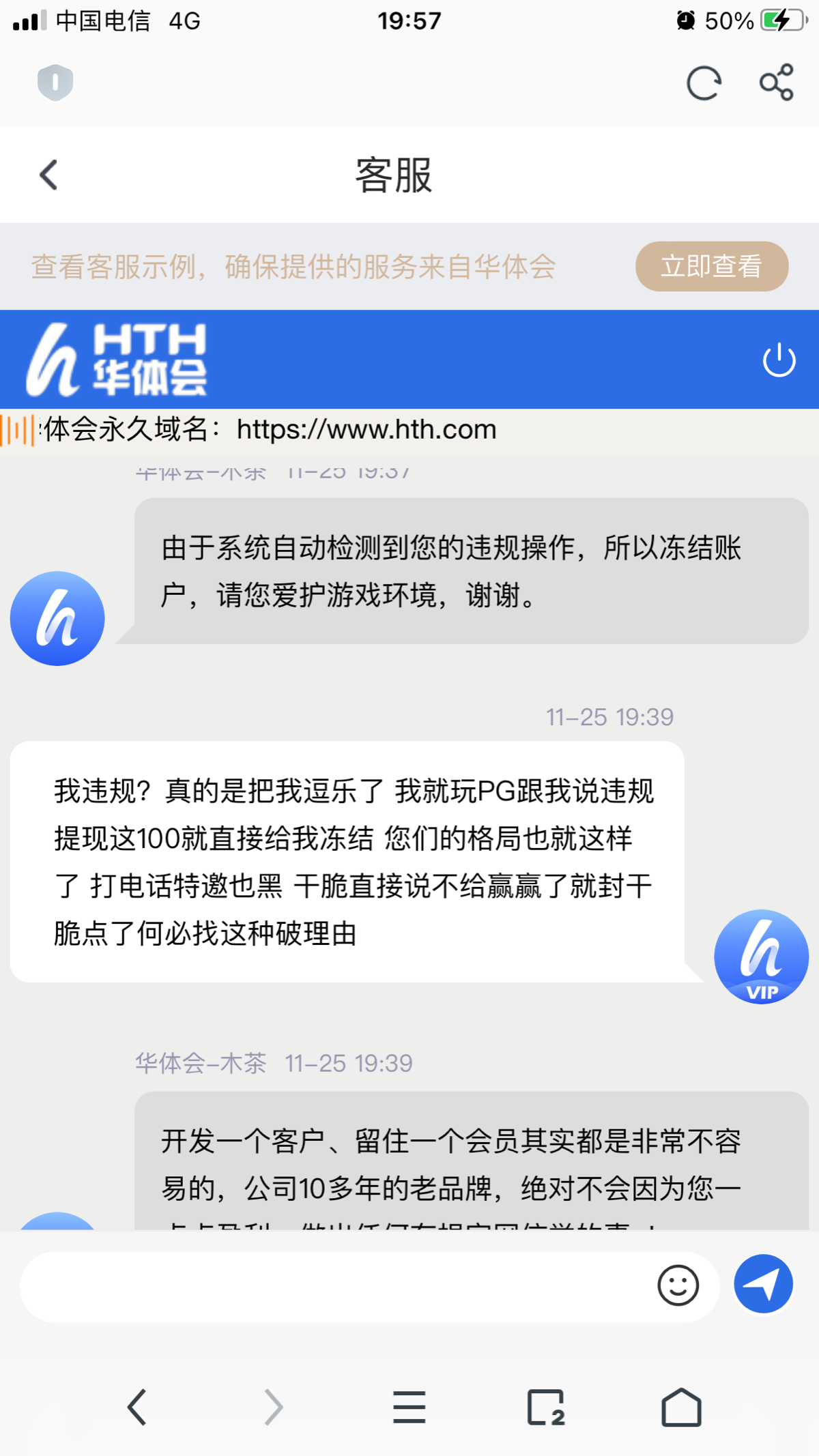Send the message
Viewport: 819px width, 1456px height.
[x=763, y=1284]
